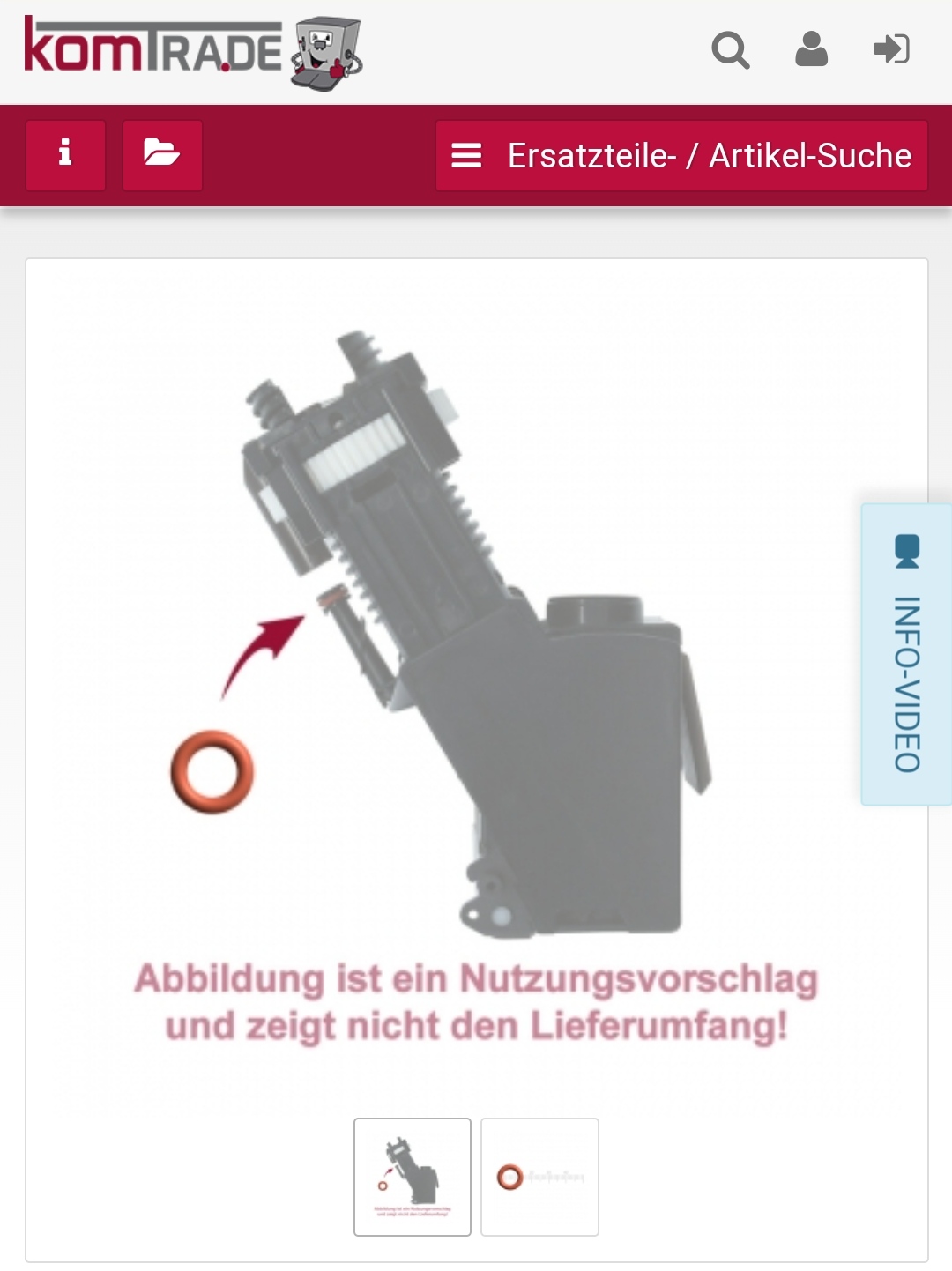
Task: Open the info button
Action: [65, 155]
